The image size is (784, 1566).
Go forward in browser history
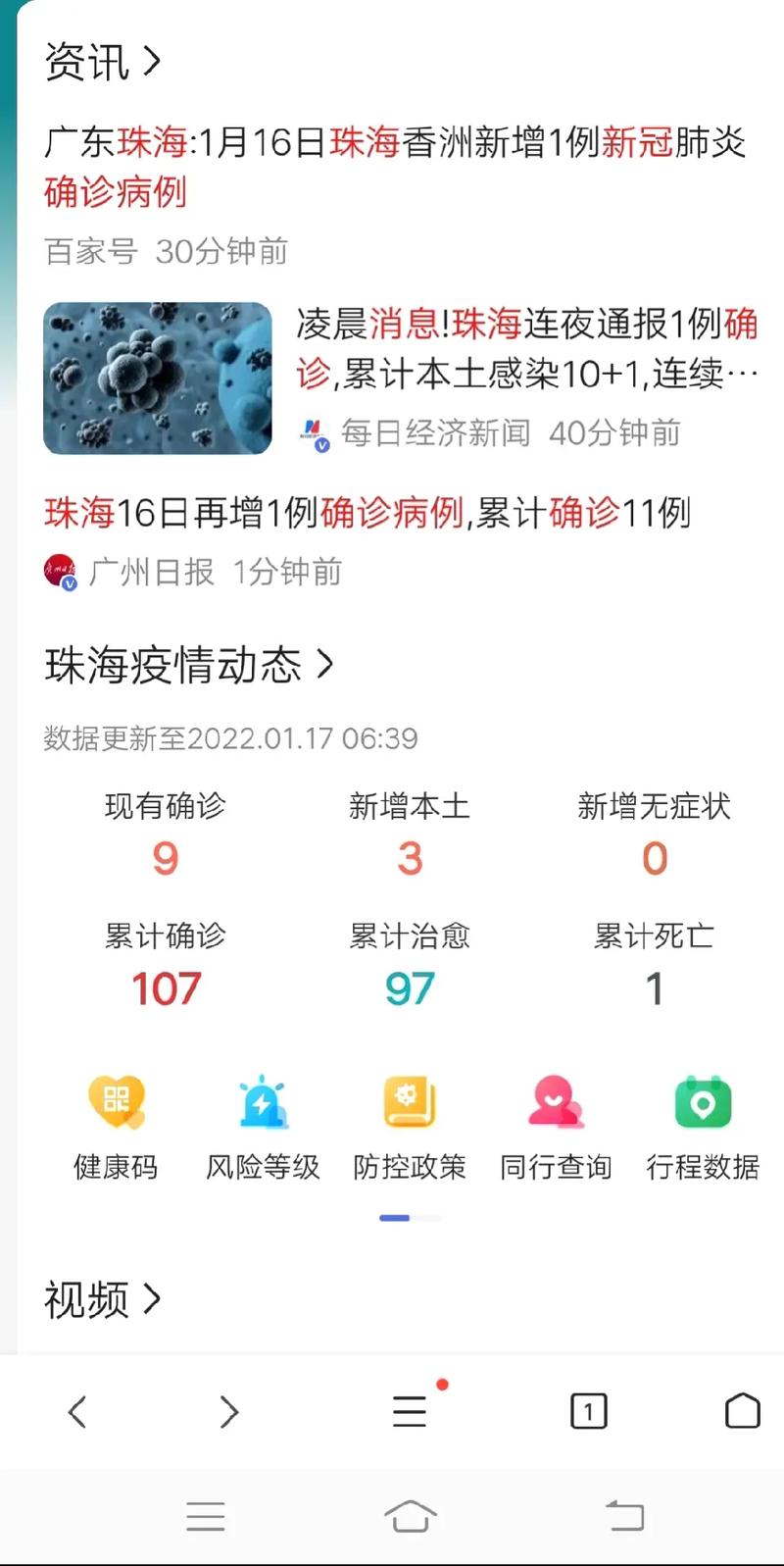229,1412
